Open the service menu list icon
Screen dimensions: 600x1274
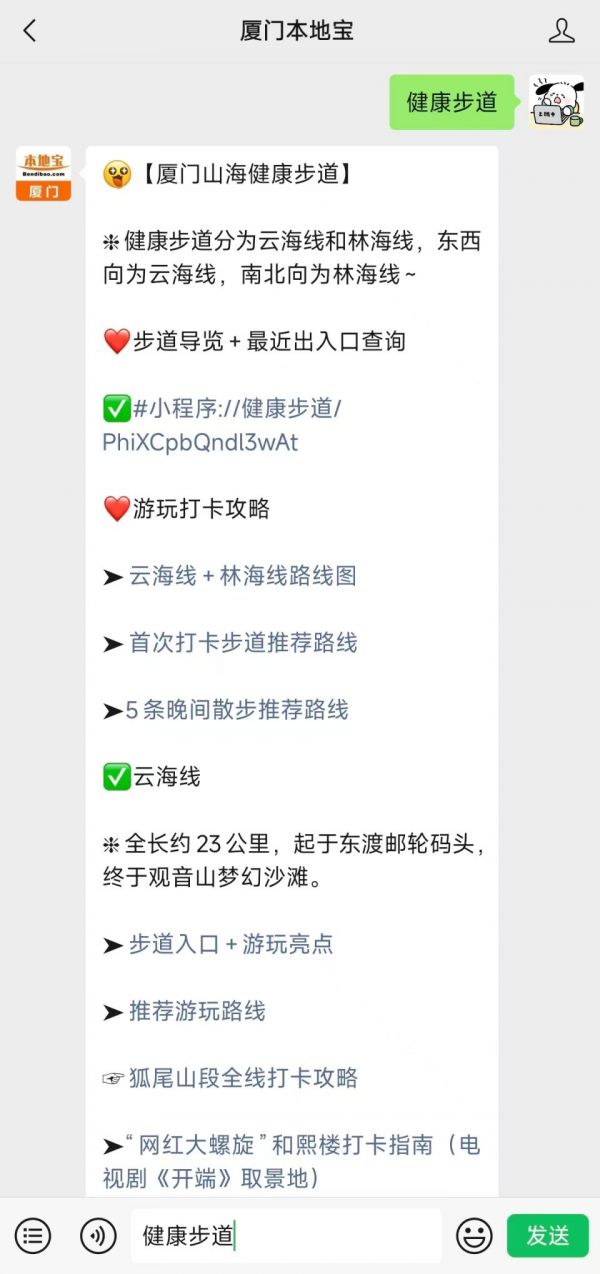coord(33,1236)
